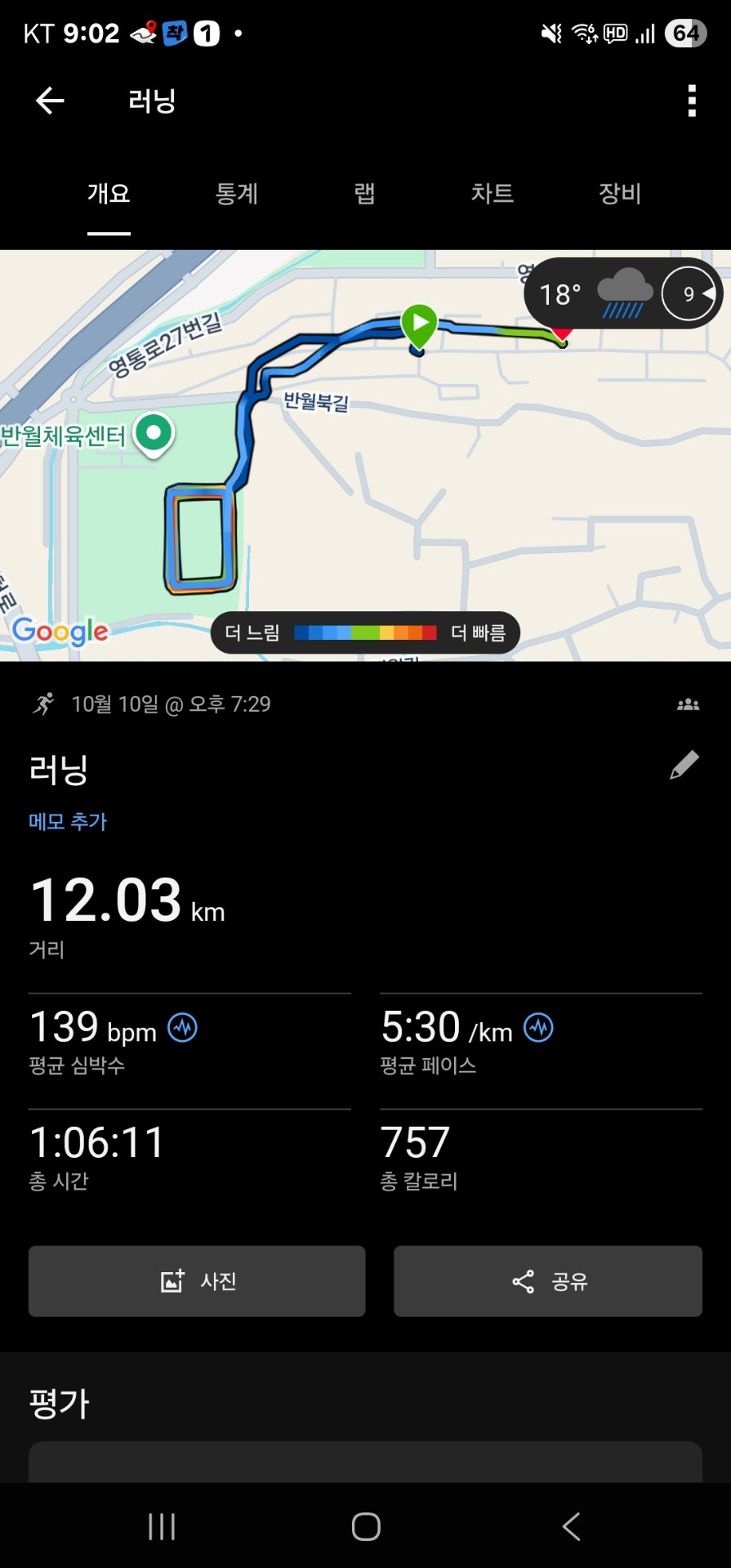731x1568 pixels.
Task: Share the activity with the 공유 button
Action: [x=547, y=1281]
